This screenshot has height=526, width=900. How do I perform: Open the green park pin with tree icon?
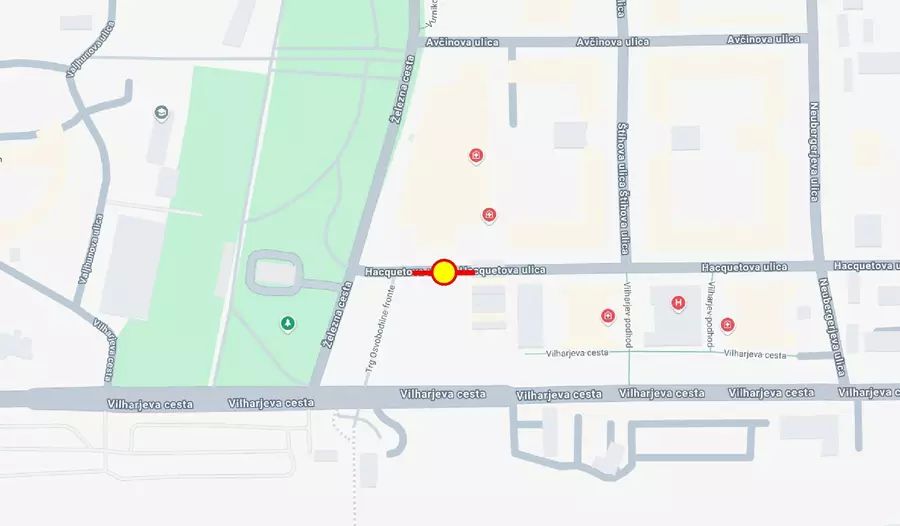(288, 323)
